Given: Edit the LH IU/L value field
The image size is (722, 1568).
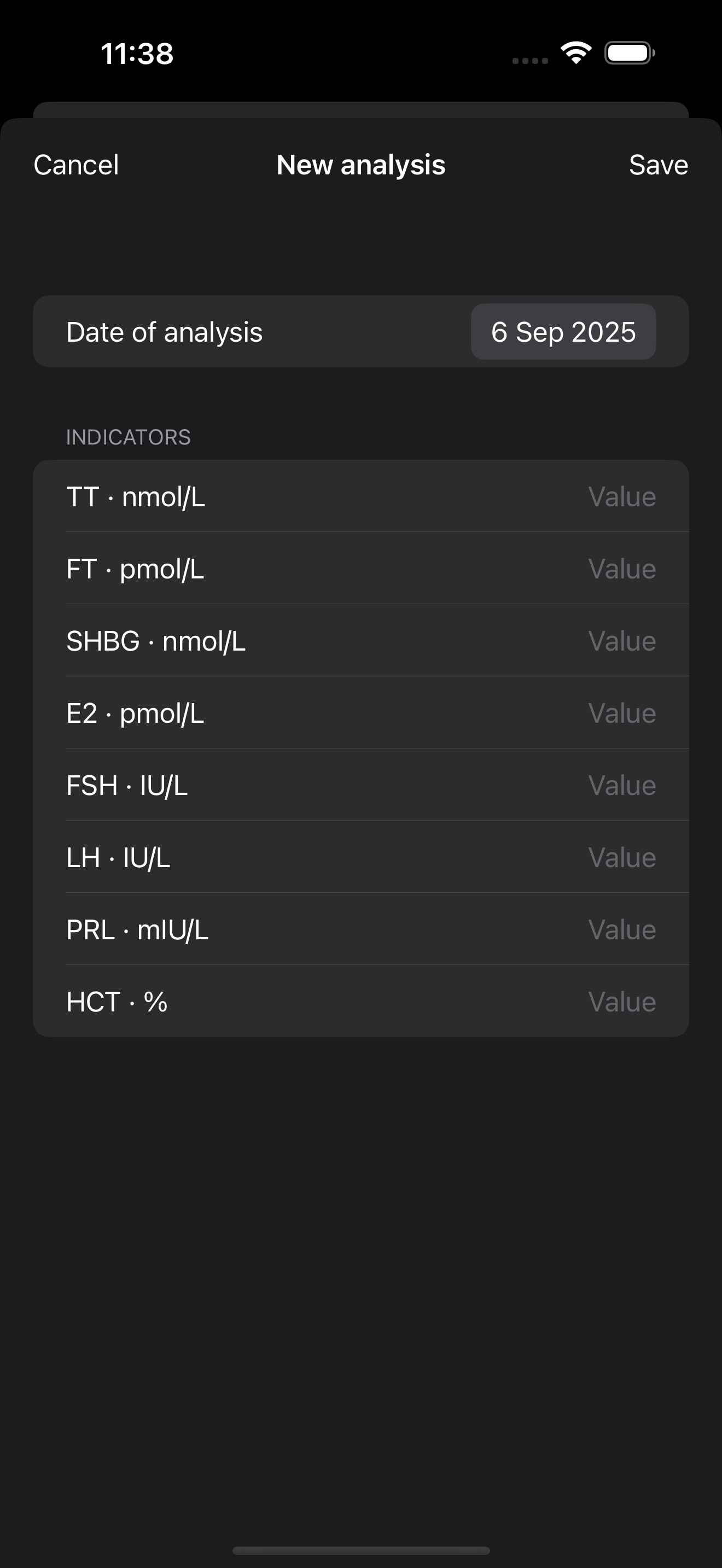Looking at the screenshot, I should coord(621,858).
